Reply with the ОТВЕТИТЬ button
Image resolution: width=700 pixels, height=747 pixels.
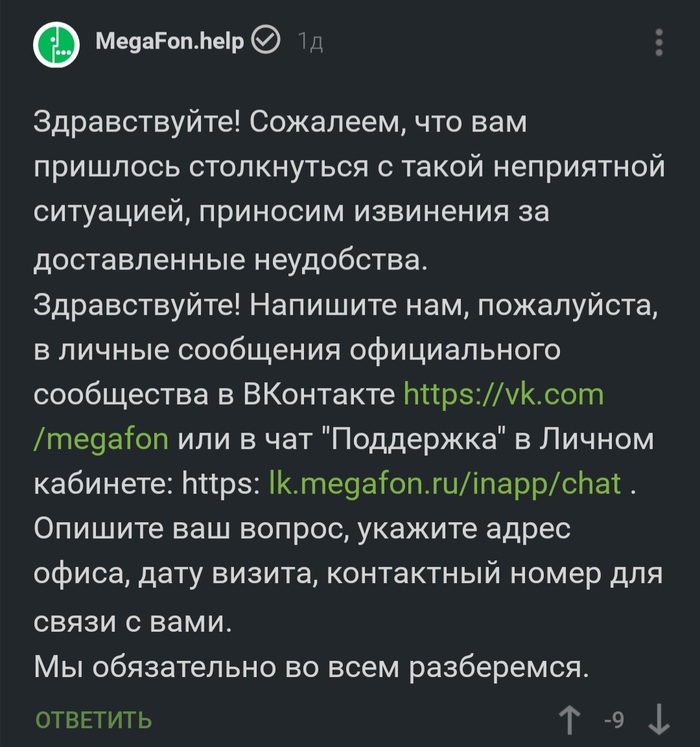pyautogui.click(x=93, y=719)
